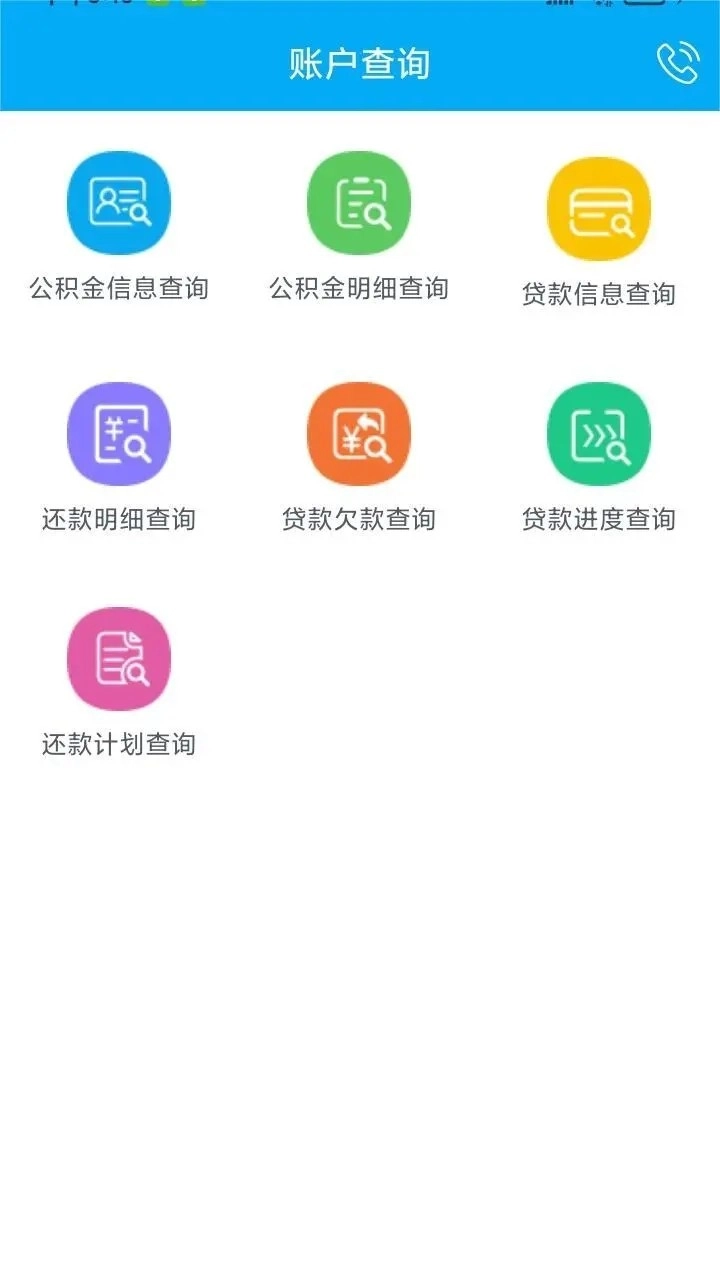Image resolution: width=720 pixels, height=1280 pixels.
Task: Select the 还款明细查询 text label
Action: click(x=118, y=519)
